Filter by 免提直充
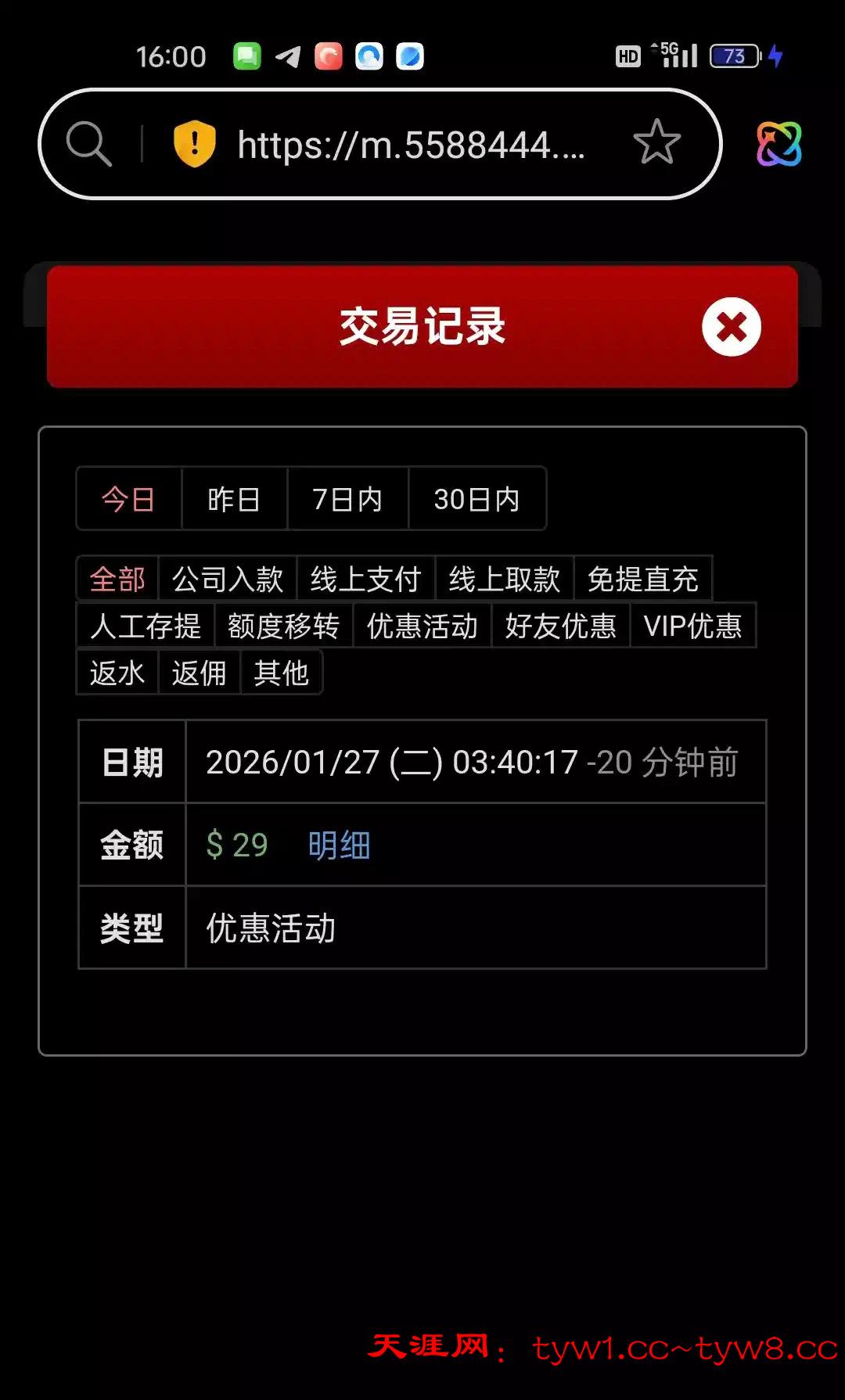 tap(642, 580)
